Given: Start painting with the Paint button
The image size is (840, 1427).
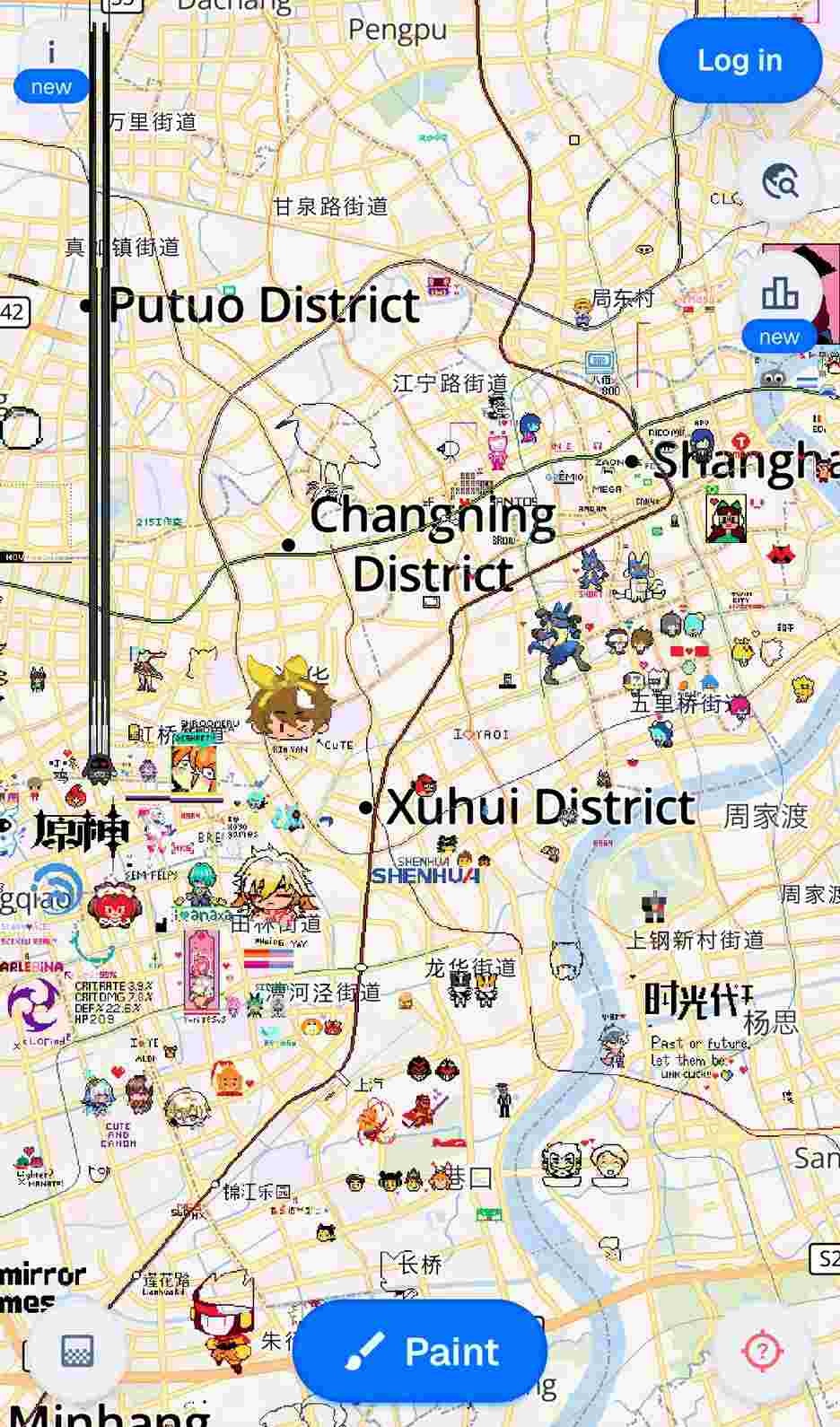Looking at the screenshot, I should [x=420, y=1351].
